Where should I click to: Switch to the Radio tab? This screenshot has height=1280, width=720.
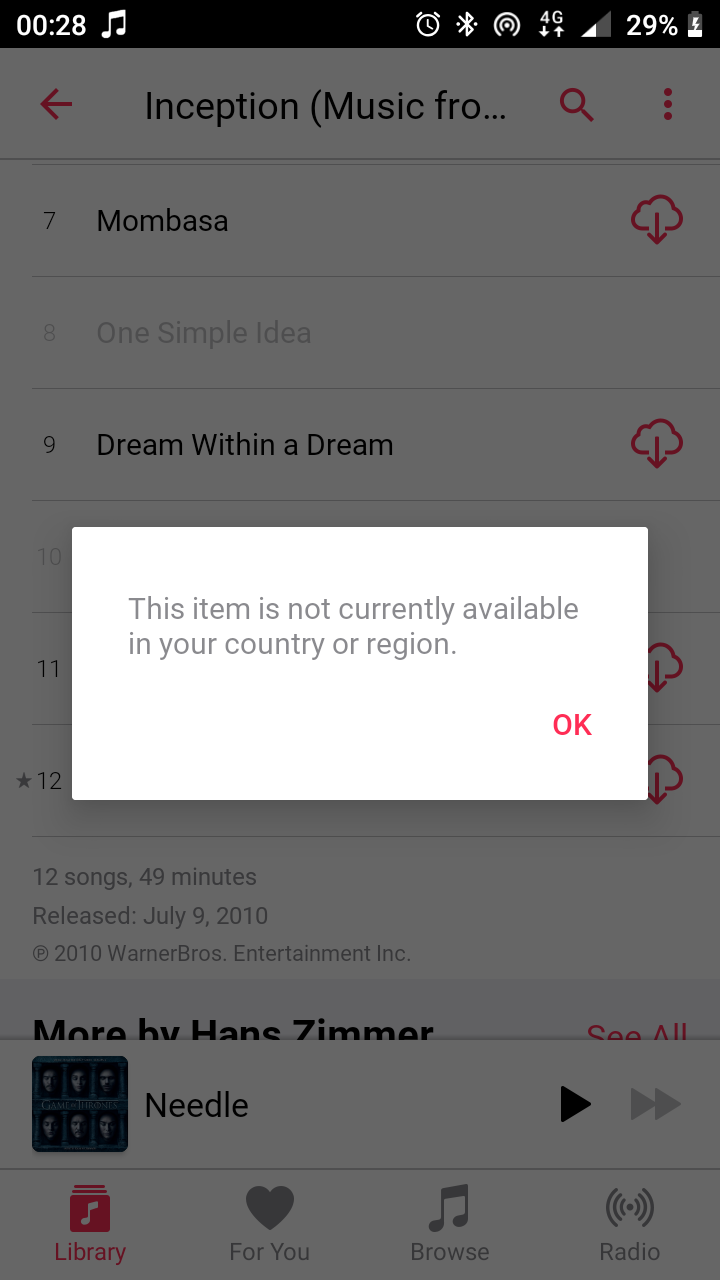629,1224
